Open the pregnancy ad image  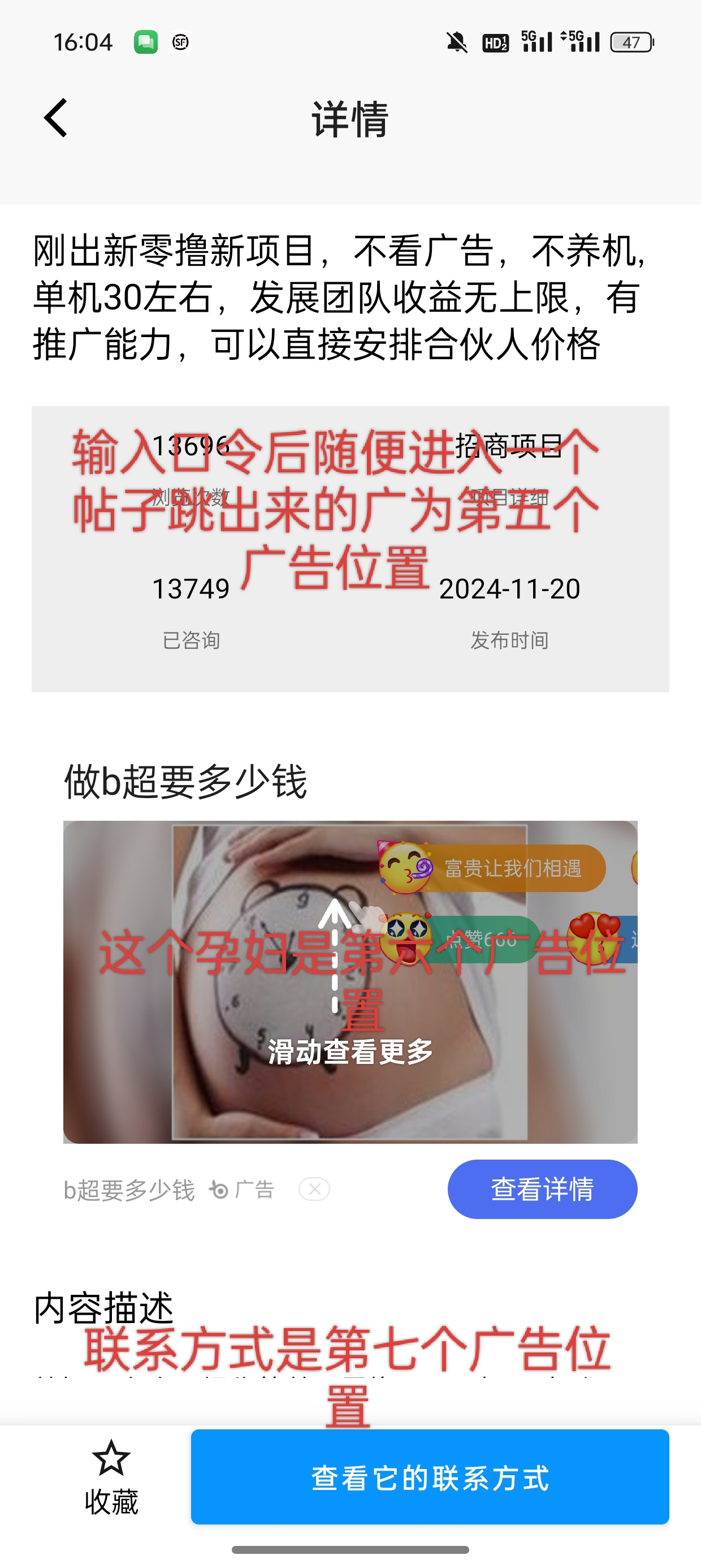pos(350,982)
